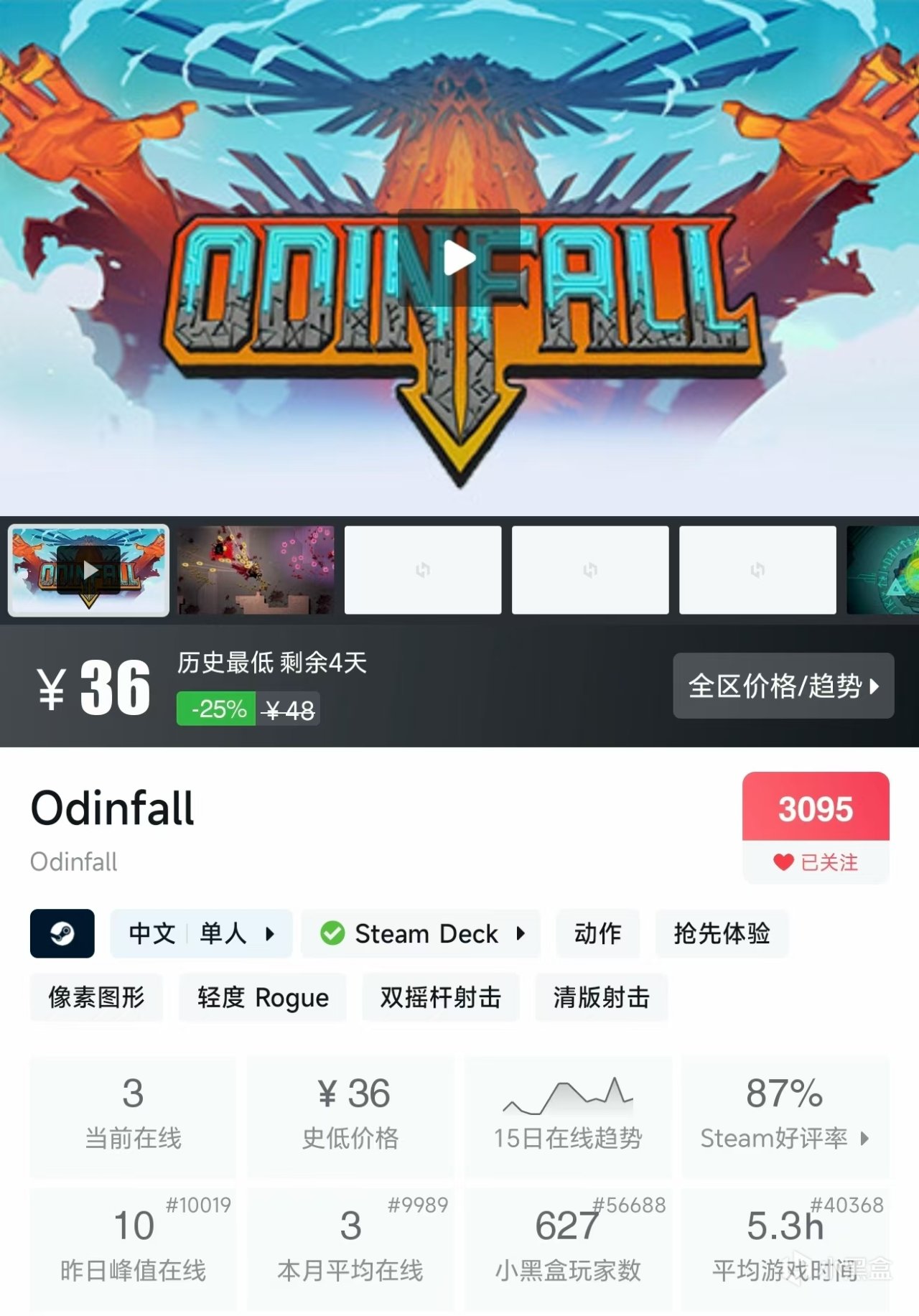Open 全区价格/趋势 price trends
The image size is (919, 1316).
[x=783, y=686]
